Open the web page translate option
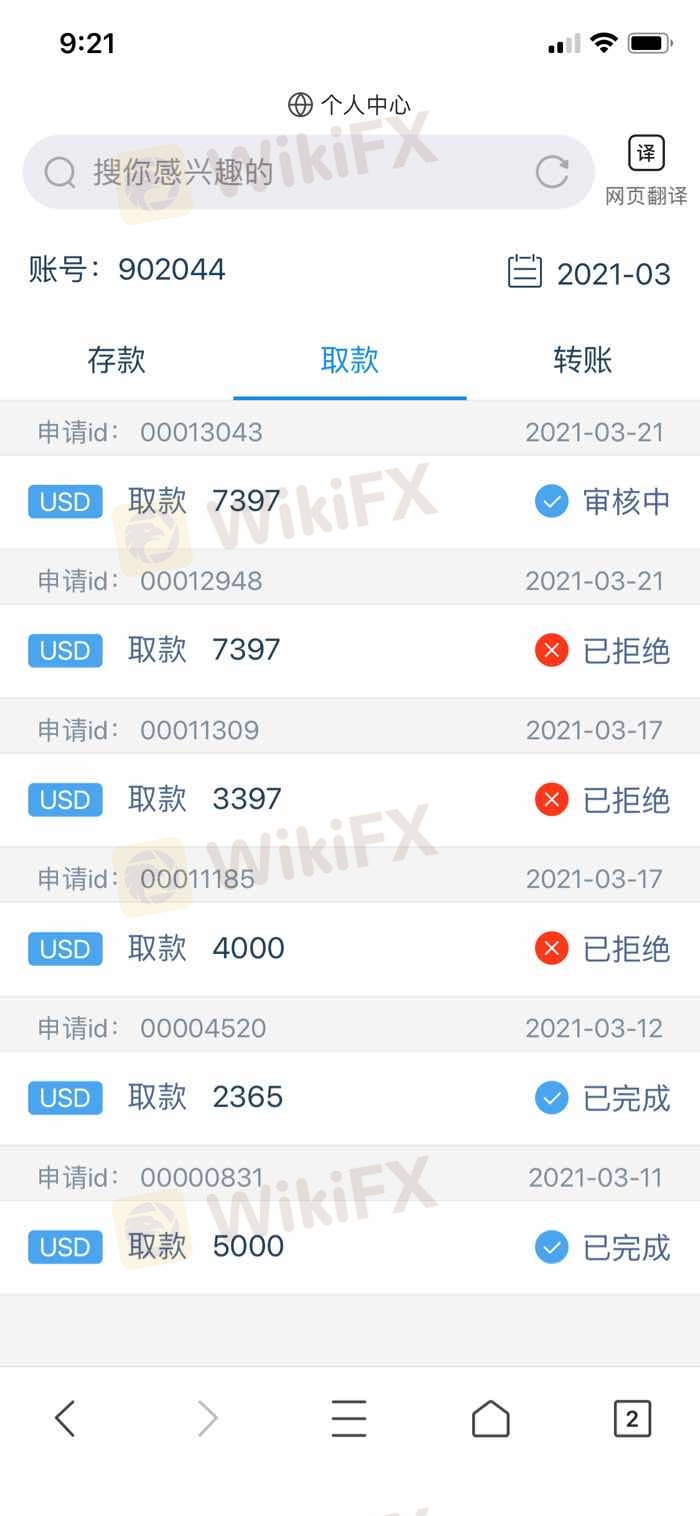The image size is (700, 1516). (646, 170)
